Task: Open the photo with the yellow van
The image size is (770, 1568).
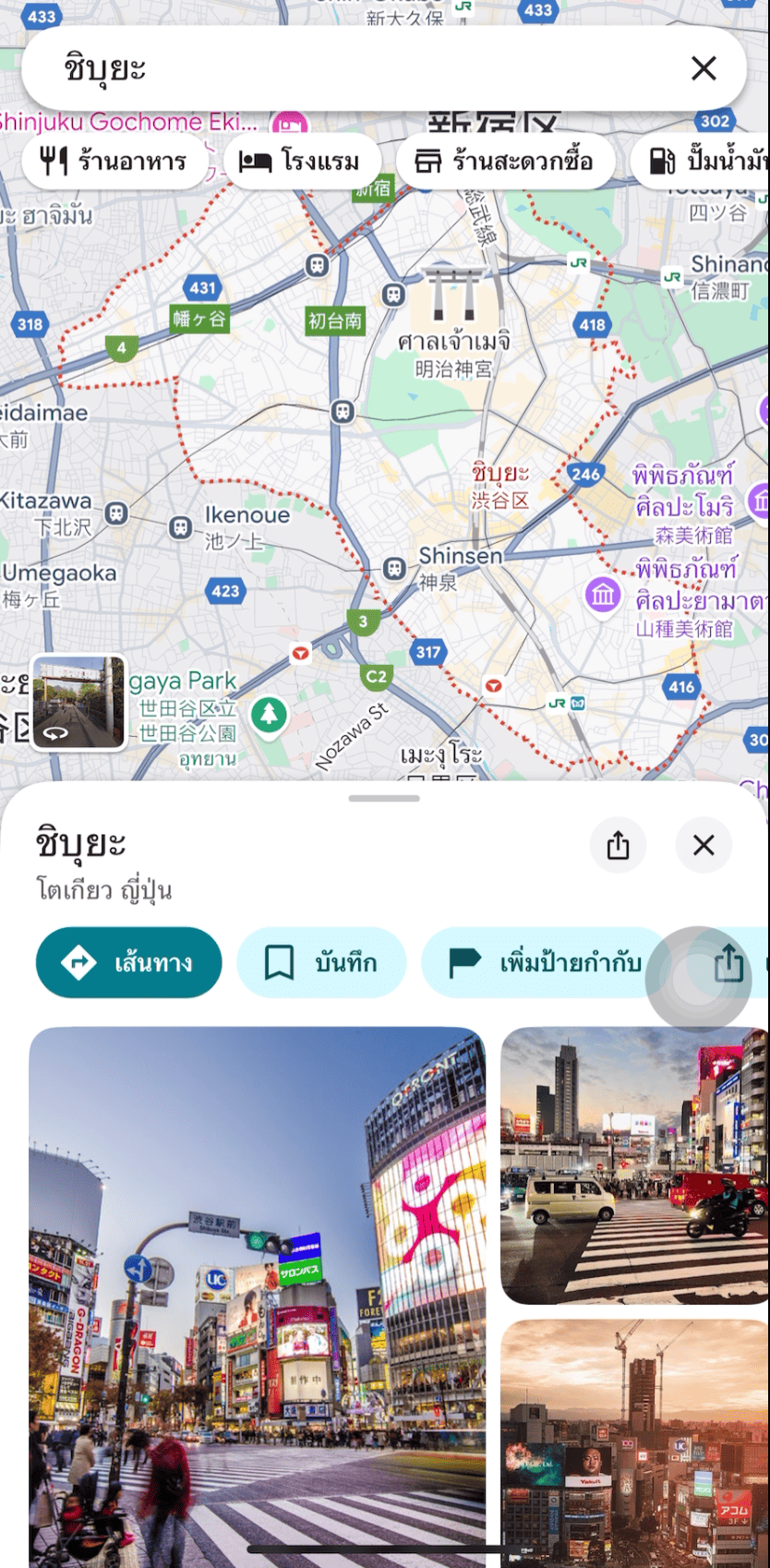Action: pos(634,1165)
